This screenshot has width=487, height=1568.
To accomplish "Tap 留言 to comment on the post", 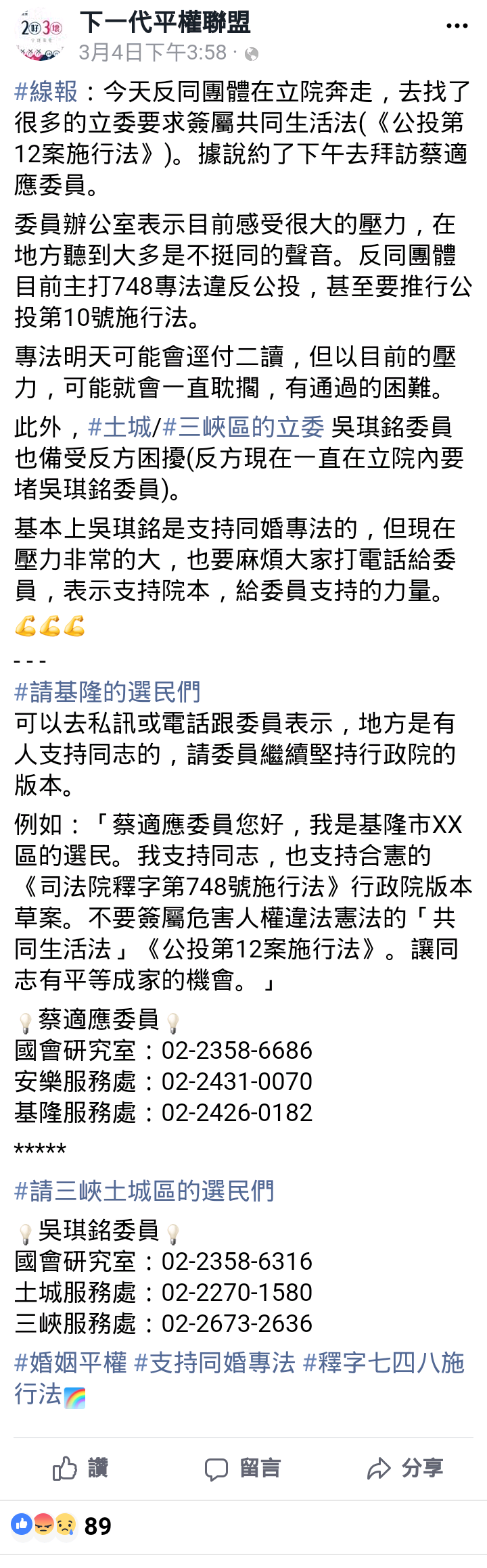I will click(243, 1468).
